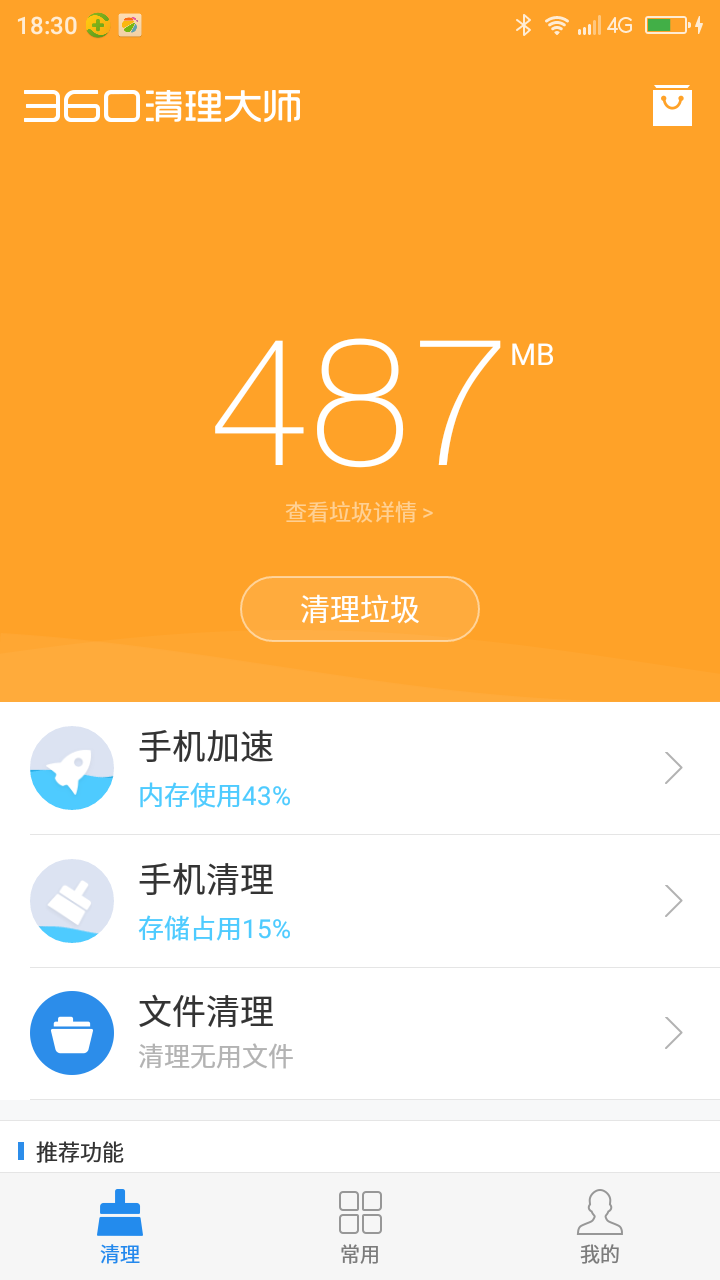The image size is (720, 1280).
Task: Tap the rocket icon beside 手机加速
Action: coord(72,767)
